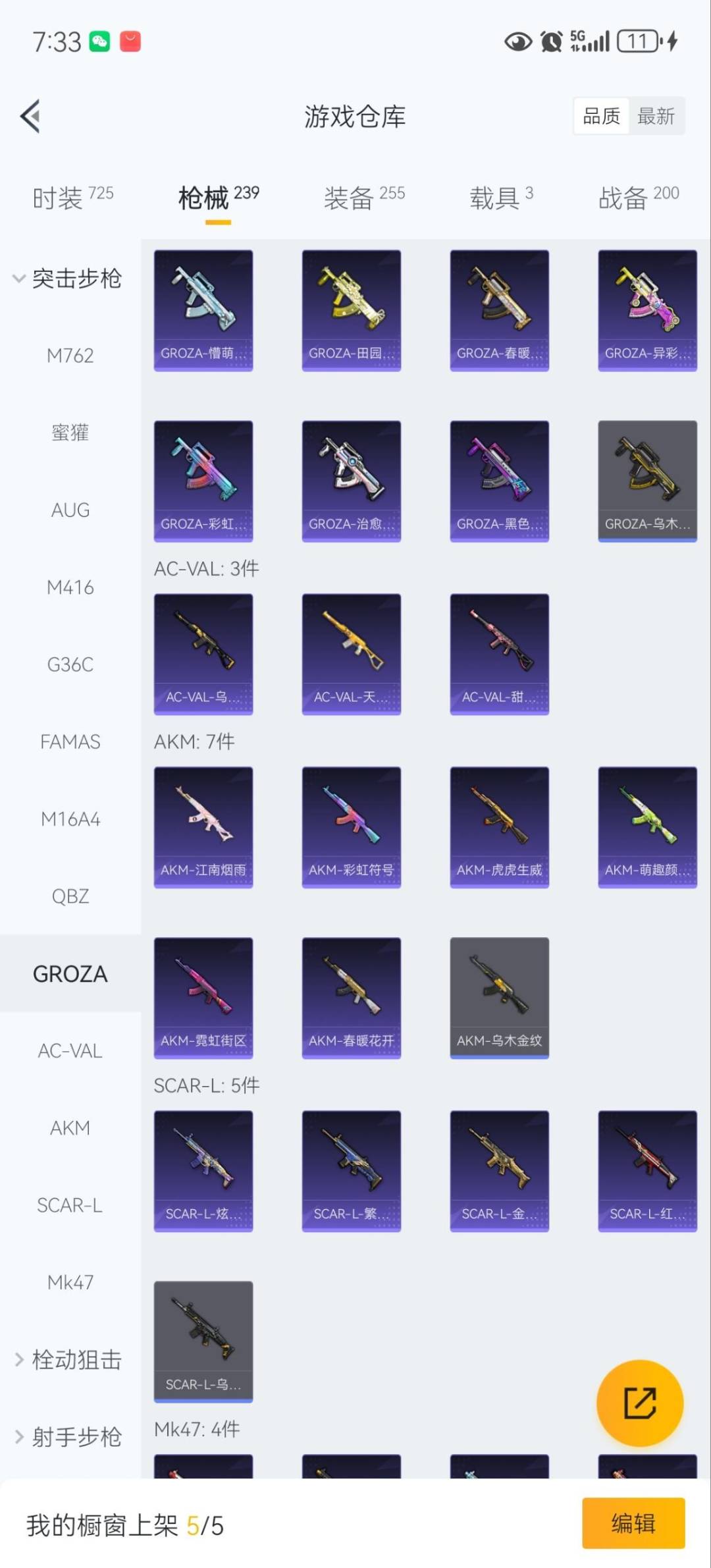Switch to the 时装 tab

[72, 197]
